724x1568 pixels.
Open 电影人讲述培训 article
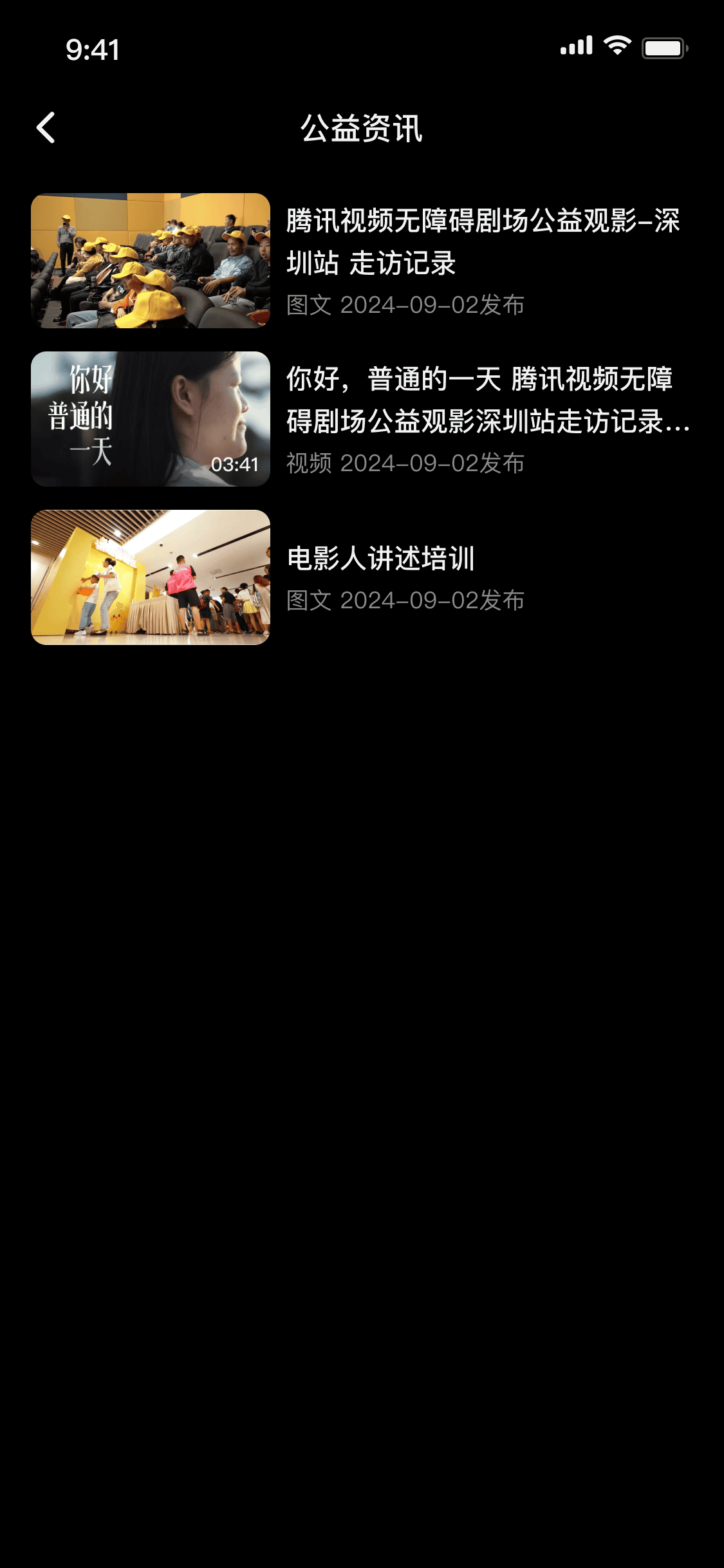[x=381, y=559]
